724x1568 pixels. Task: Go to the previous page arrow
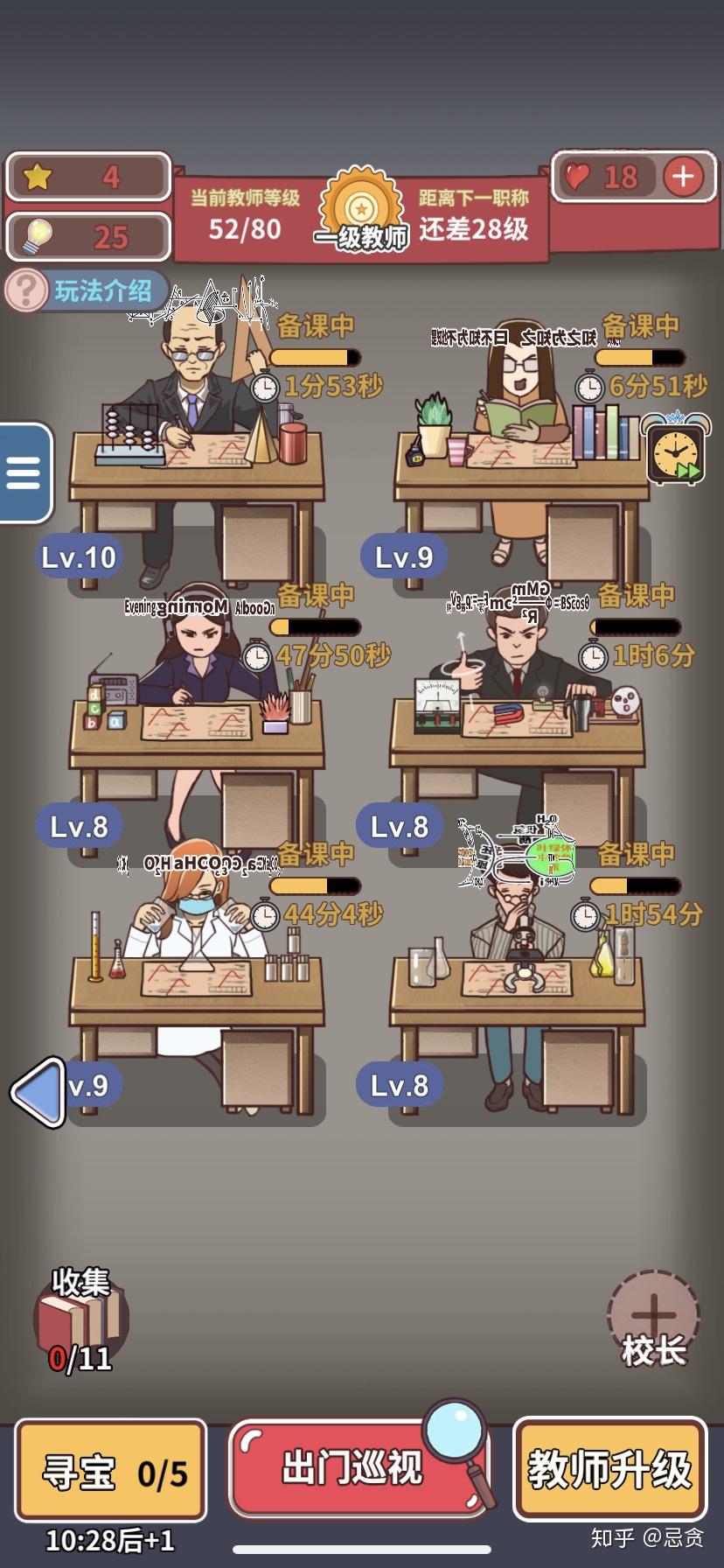[39, 1091]
